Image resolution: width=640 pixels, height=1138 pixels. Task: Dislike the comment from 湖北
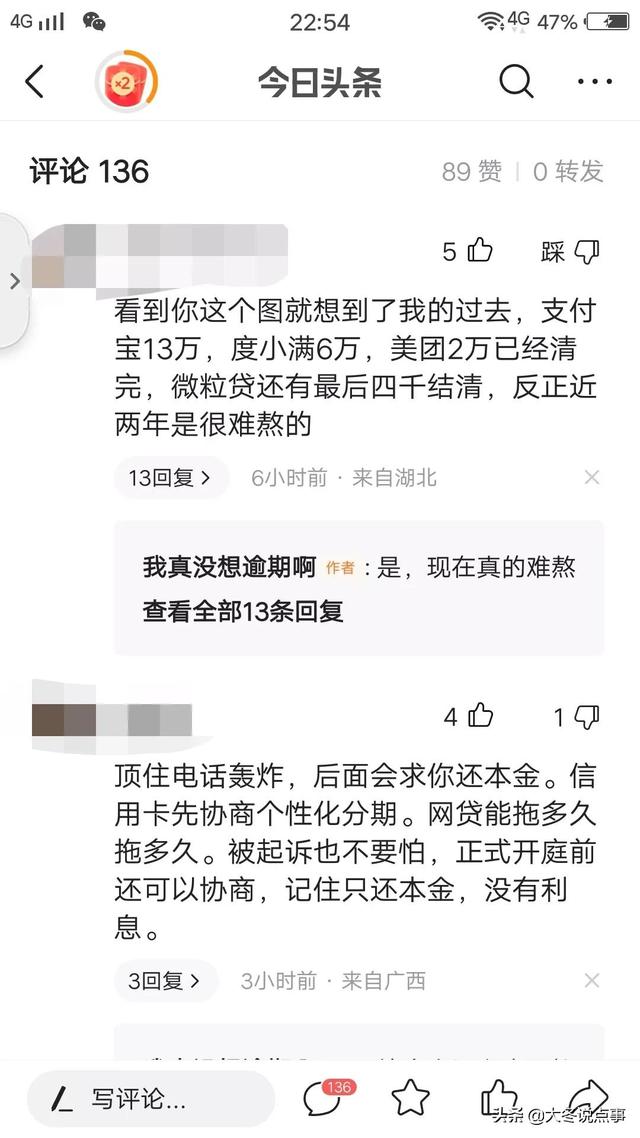(587, 251)
